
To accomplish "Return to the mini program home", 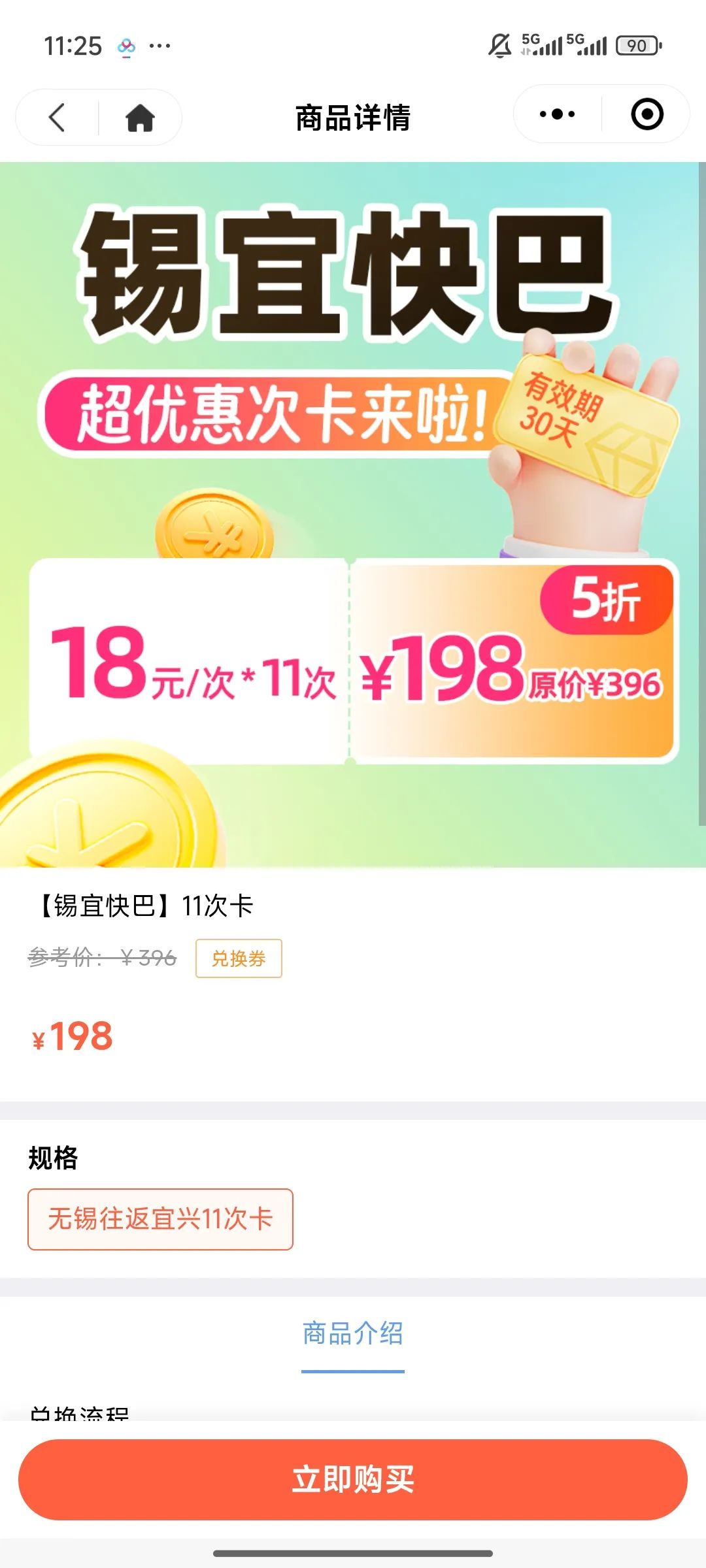I will point(140,118).
